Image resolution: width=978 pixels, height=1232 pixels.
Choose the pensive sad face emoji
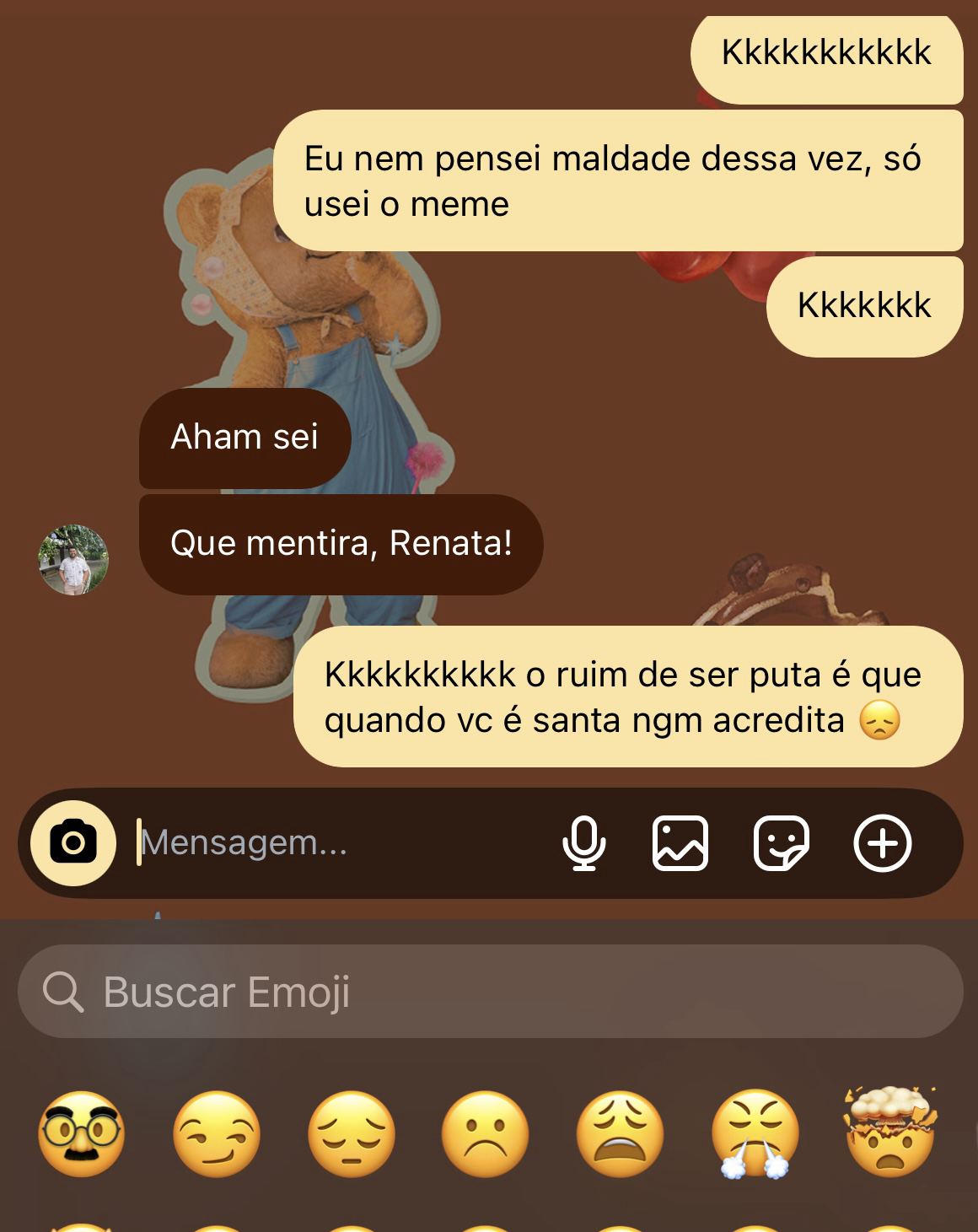pos(351,1134)
